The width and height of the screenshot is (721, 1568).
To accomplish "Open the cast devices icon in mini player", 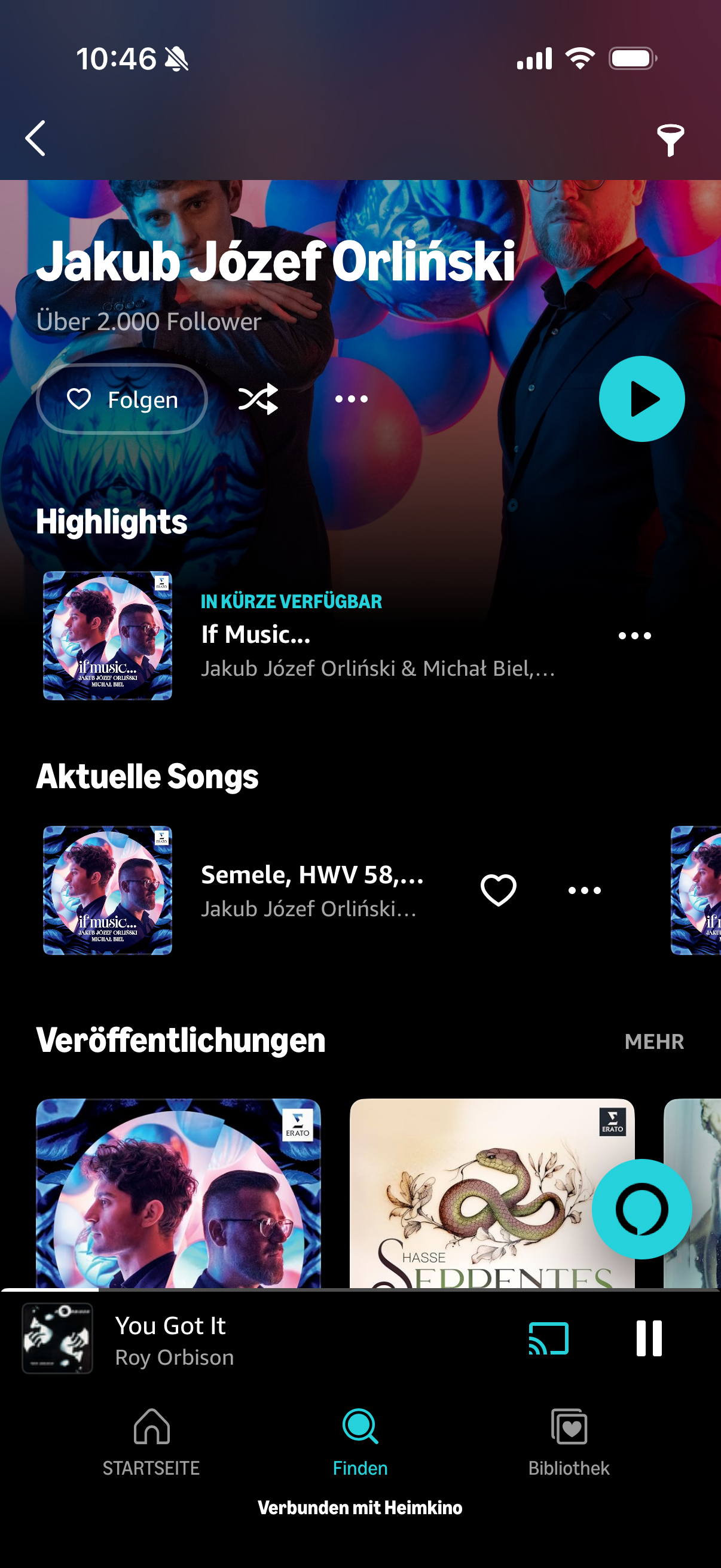I will (548, 1338).
